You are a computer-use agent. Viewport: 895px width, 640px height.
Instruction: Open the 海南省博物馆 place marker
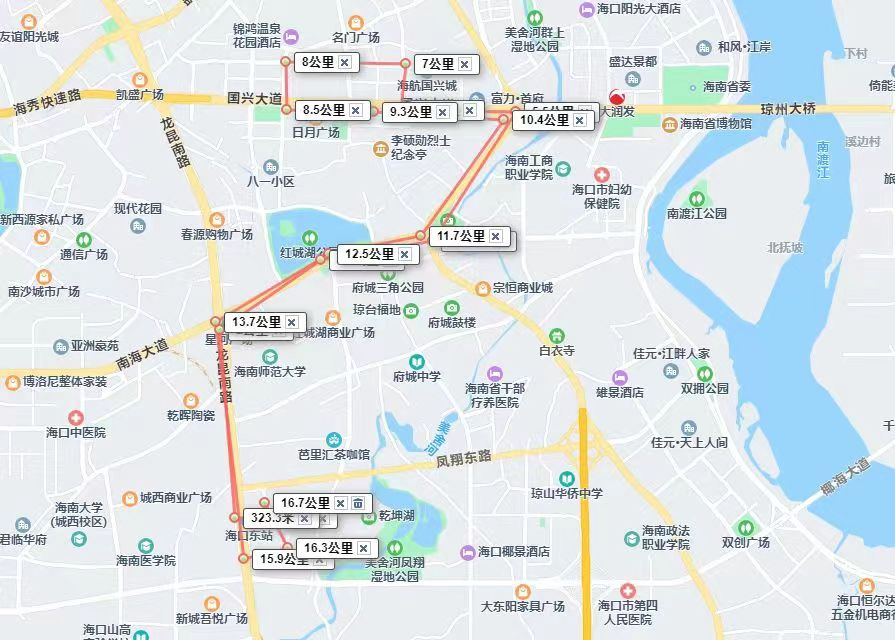[667, 124]
